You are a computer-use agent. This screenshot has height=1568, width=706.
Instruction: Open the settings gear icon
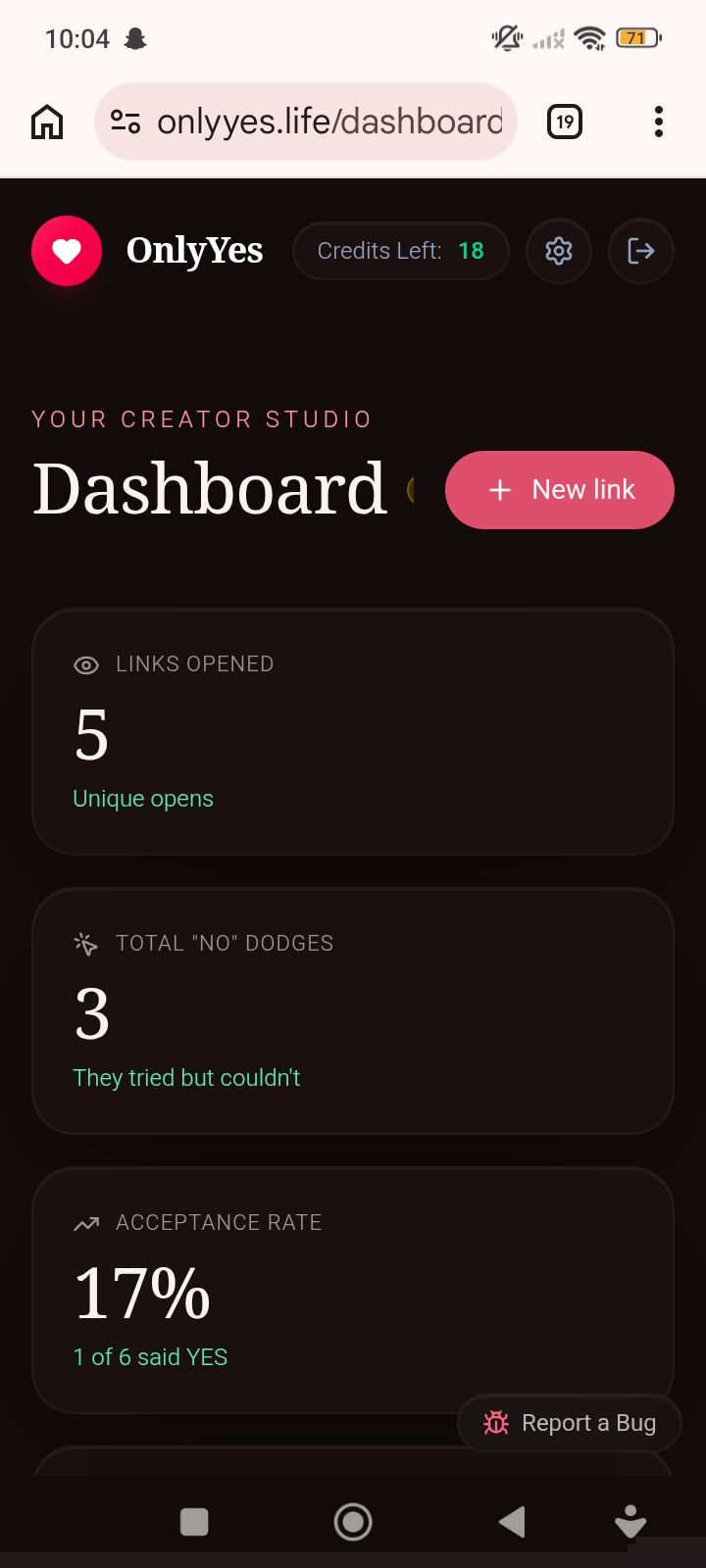559,251
